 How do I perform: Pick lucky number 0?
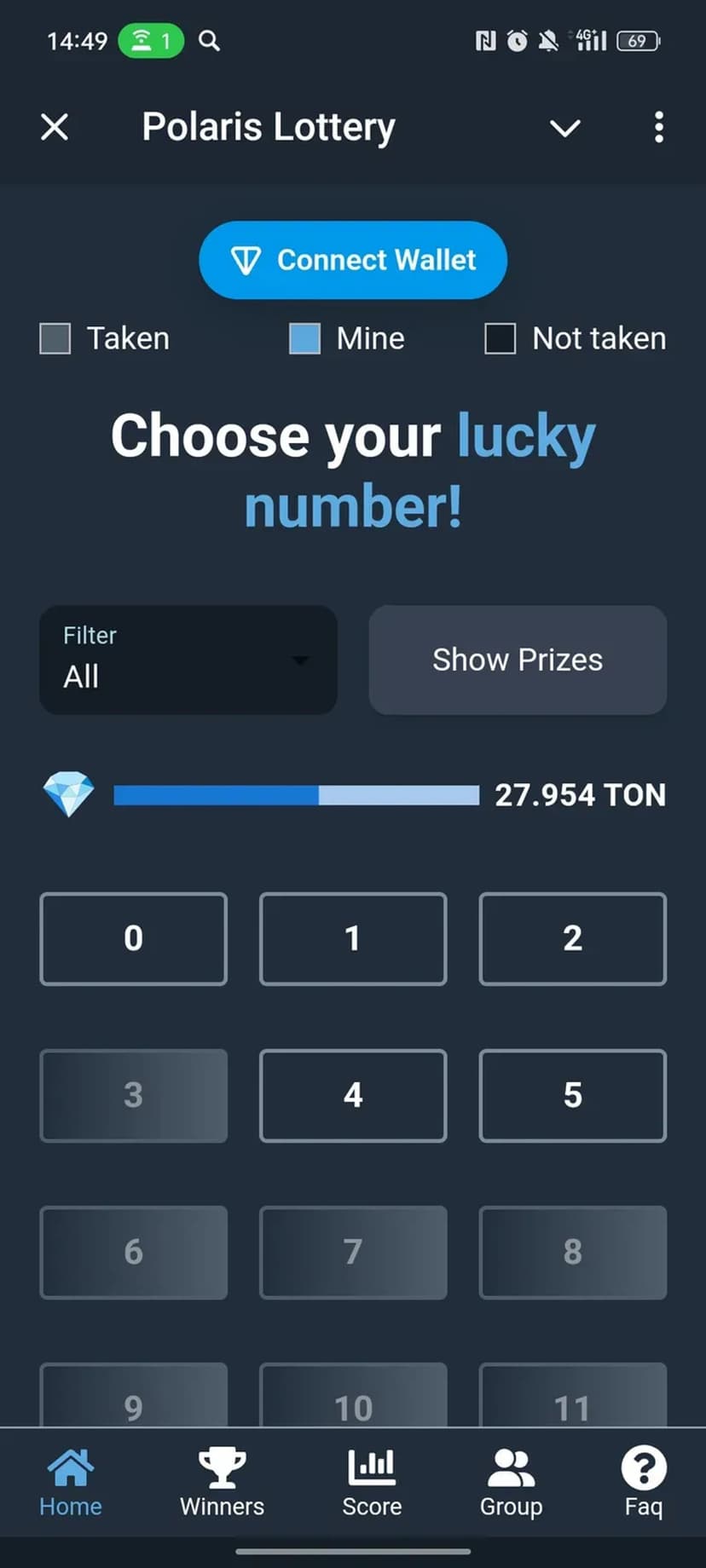(134, 938)
